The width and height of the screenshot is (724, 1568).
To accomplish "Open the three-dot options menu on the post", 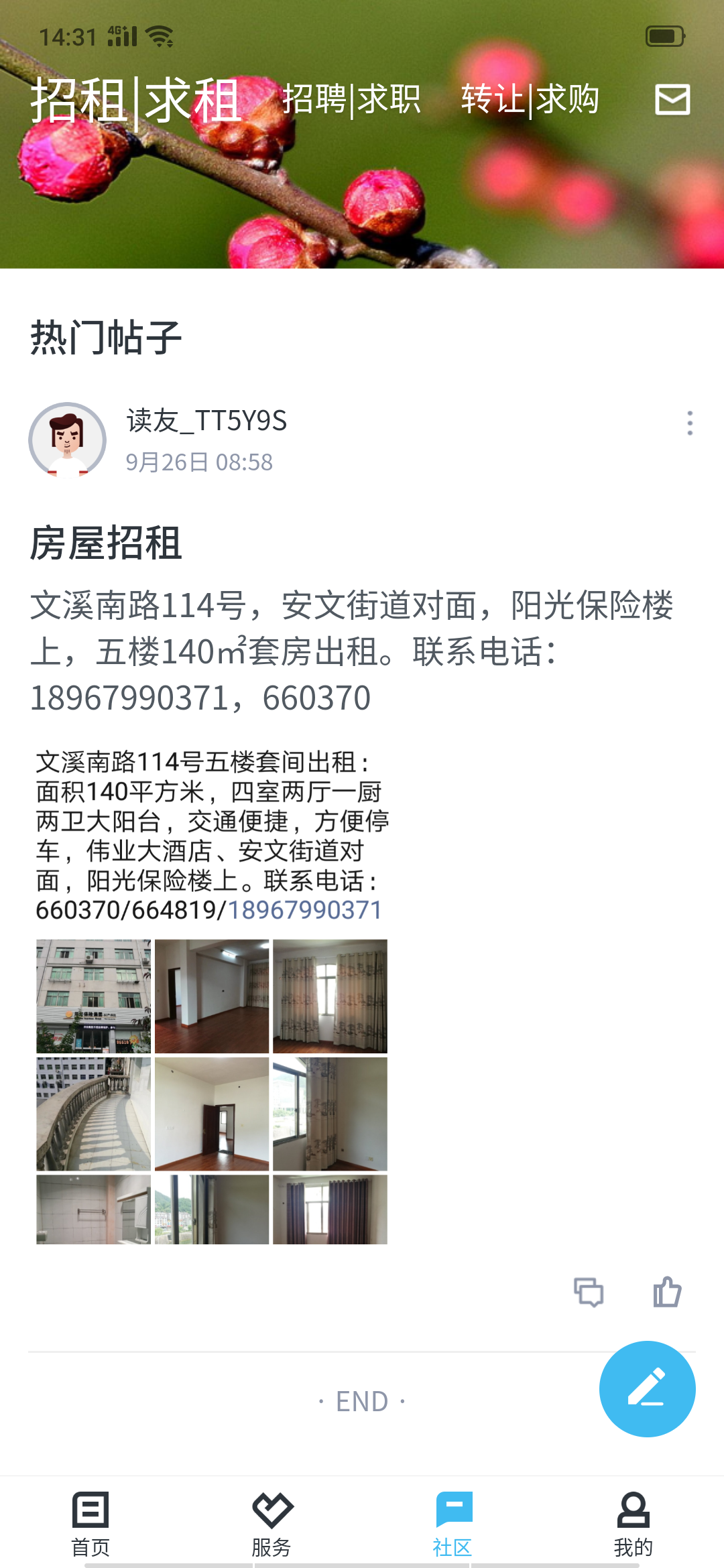I will [689, 423].
